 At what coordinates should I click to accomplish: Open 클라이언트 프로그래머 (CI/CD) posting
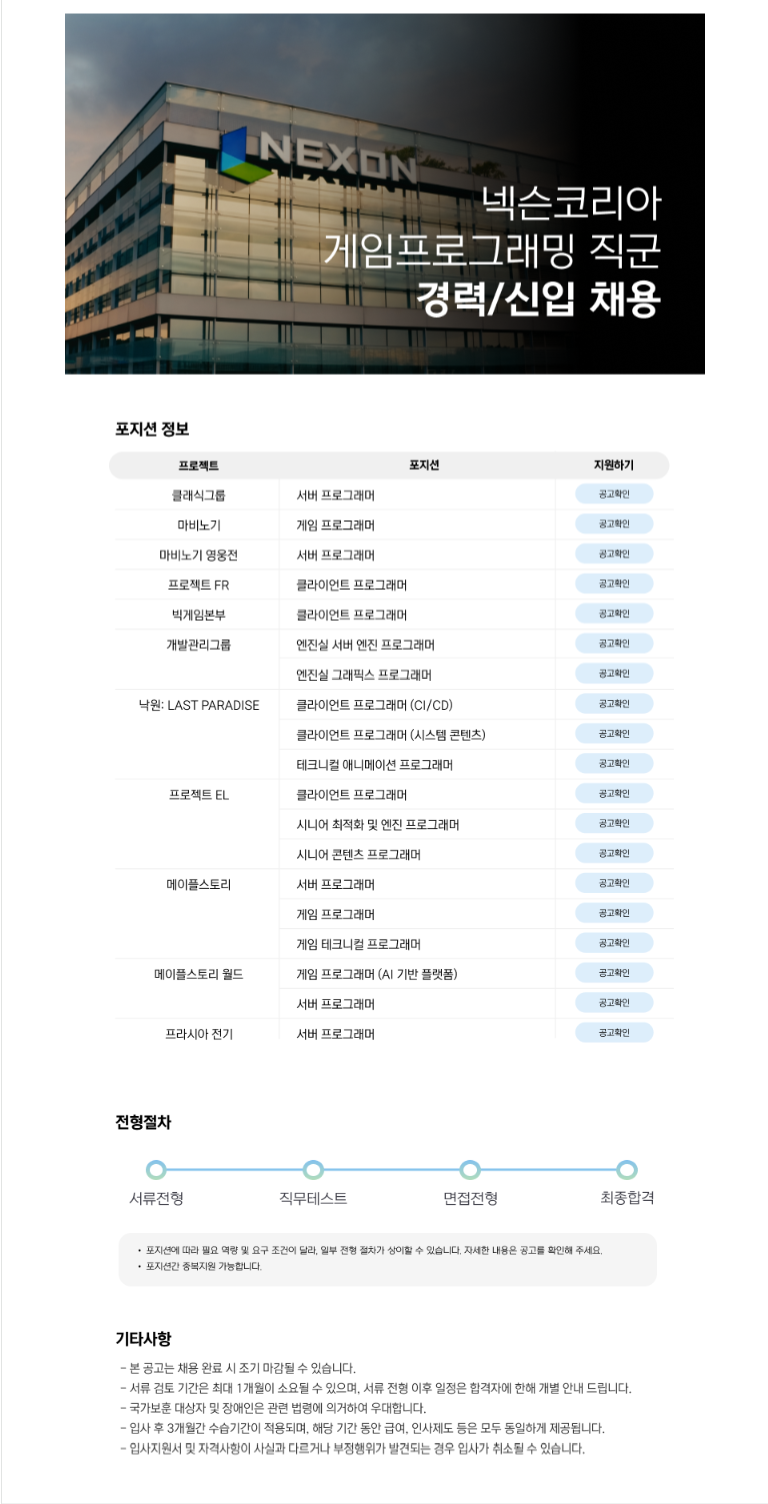tap(614, 703)
